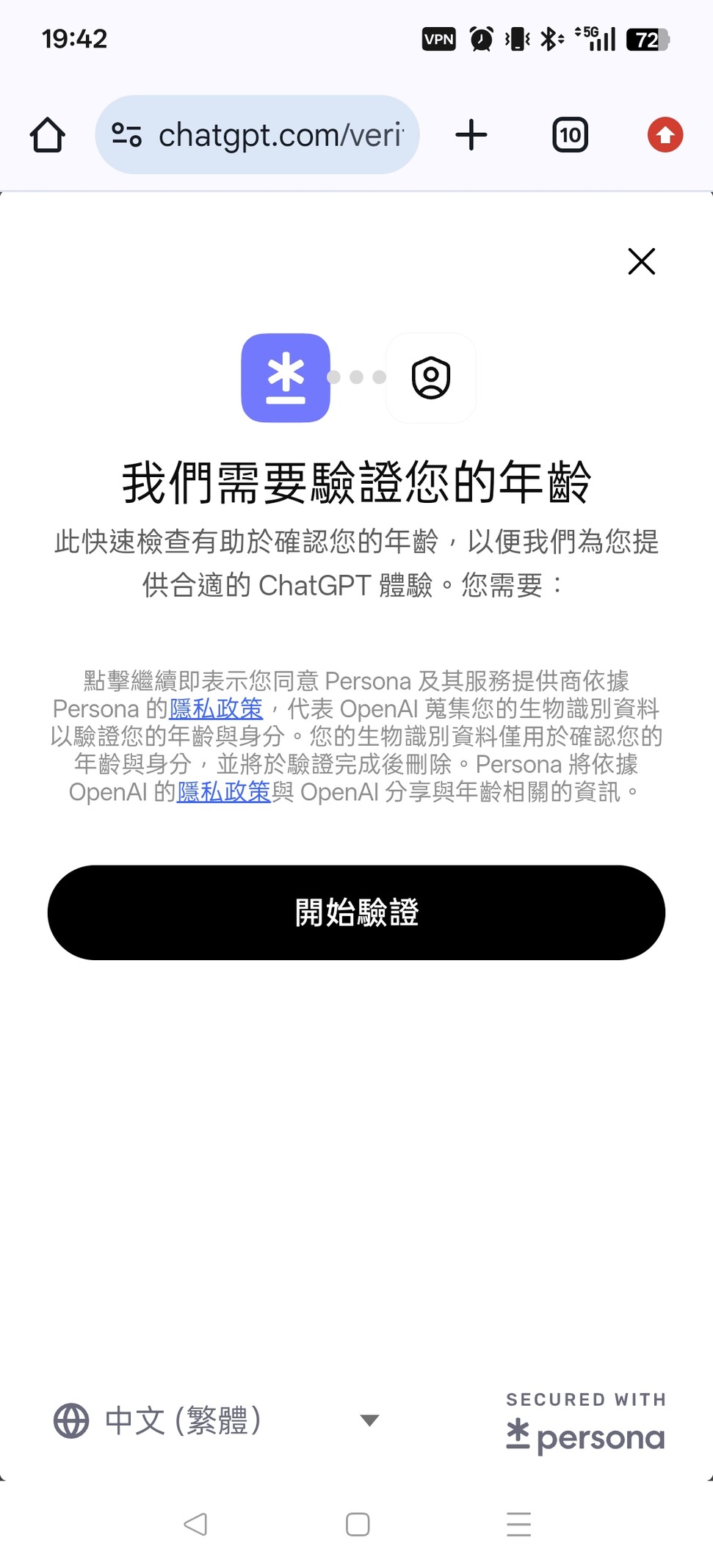Go to the browser home page
The image size is (713, 1568).
[48, 135]
